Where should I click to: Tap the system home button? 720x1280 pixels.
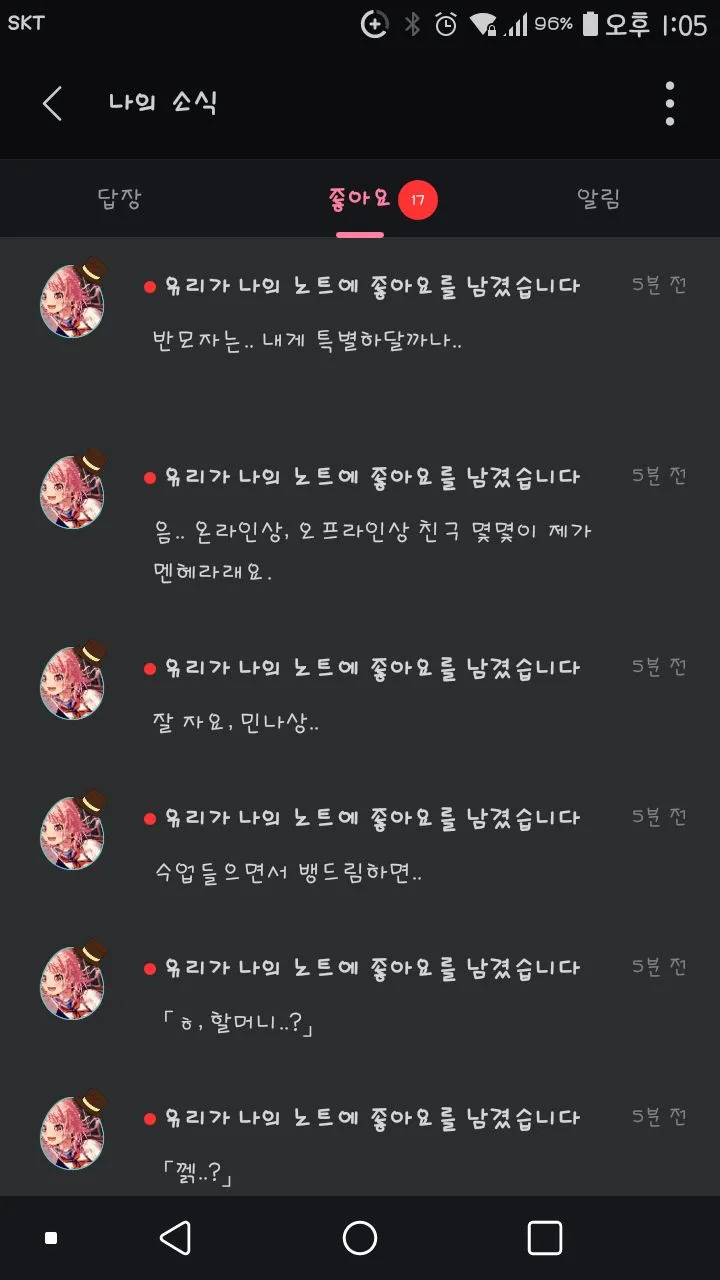360,1238
